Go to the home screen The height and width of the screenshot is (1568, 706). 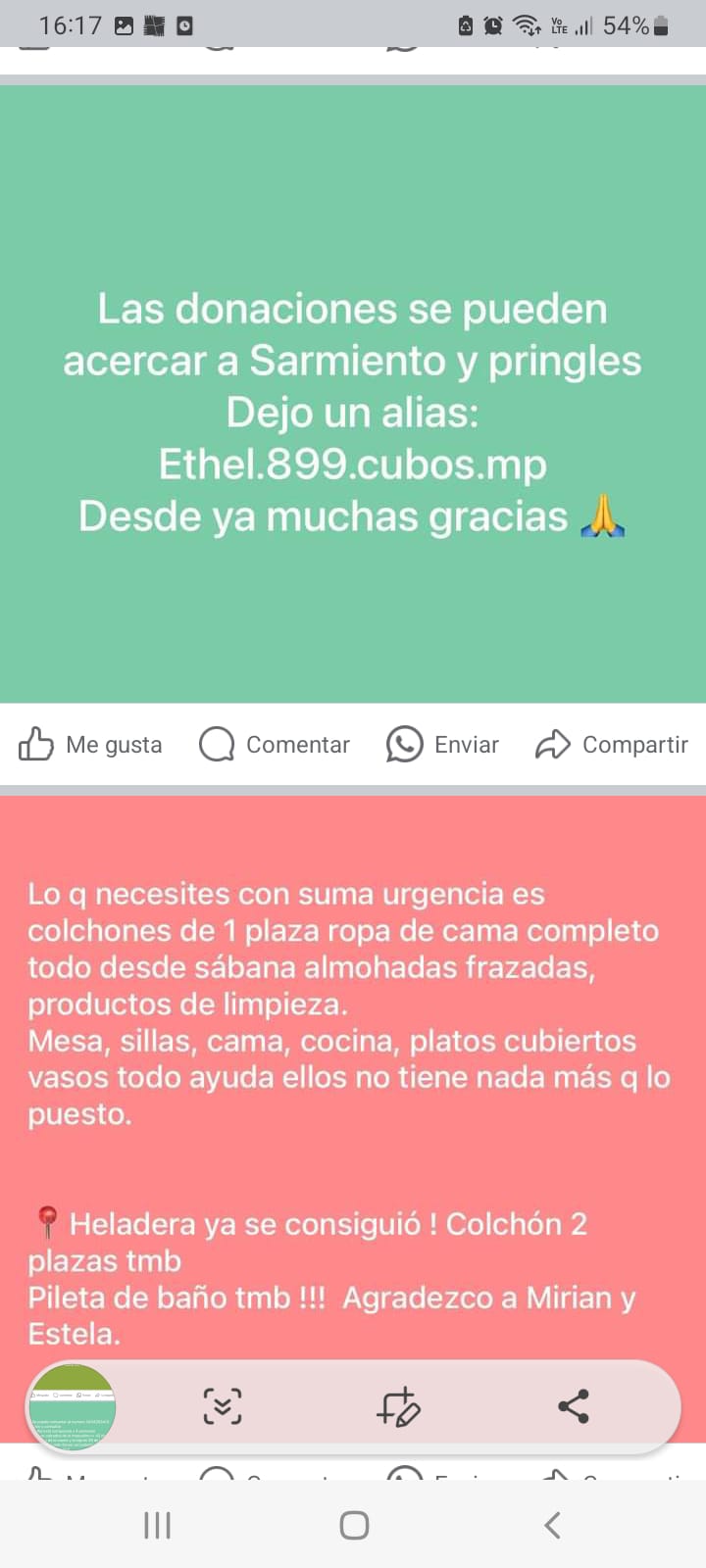[x=354, y=1525]
